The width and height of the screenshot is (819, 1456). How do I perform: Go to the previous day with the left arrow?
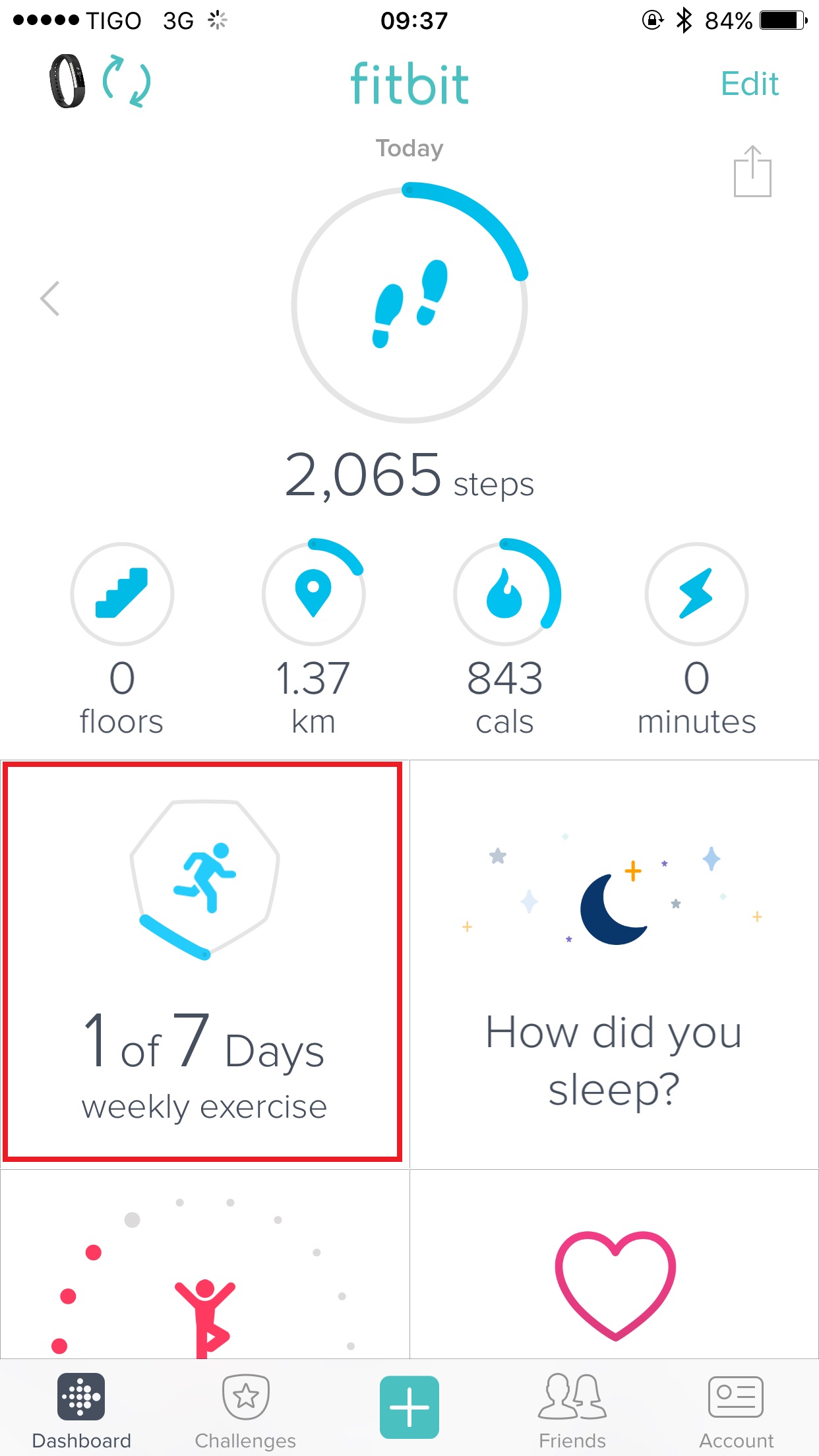coord(50,299)
